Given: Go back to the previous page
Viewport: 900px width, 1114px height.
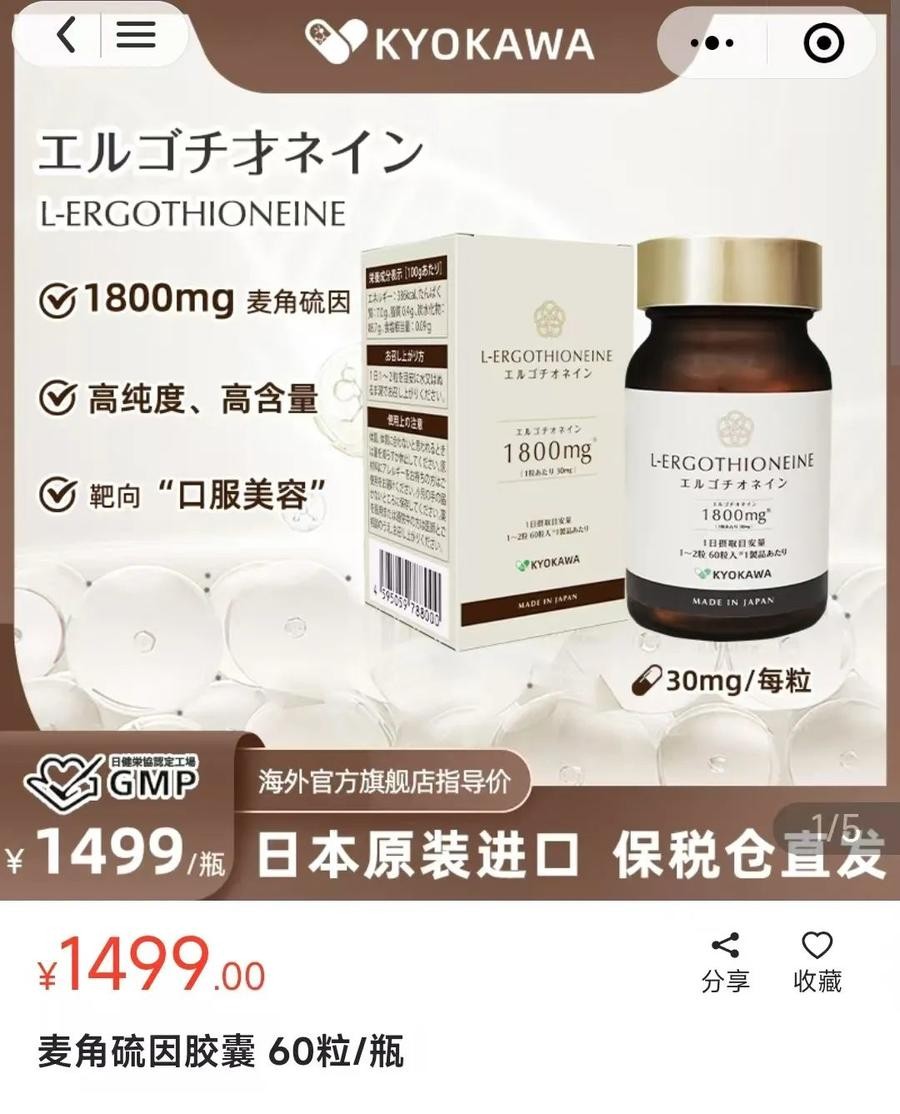Looking at the screenshot, I should point(66,36).
